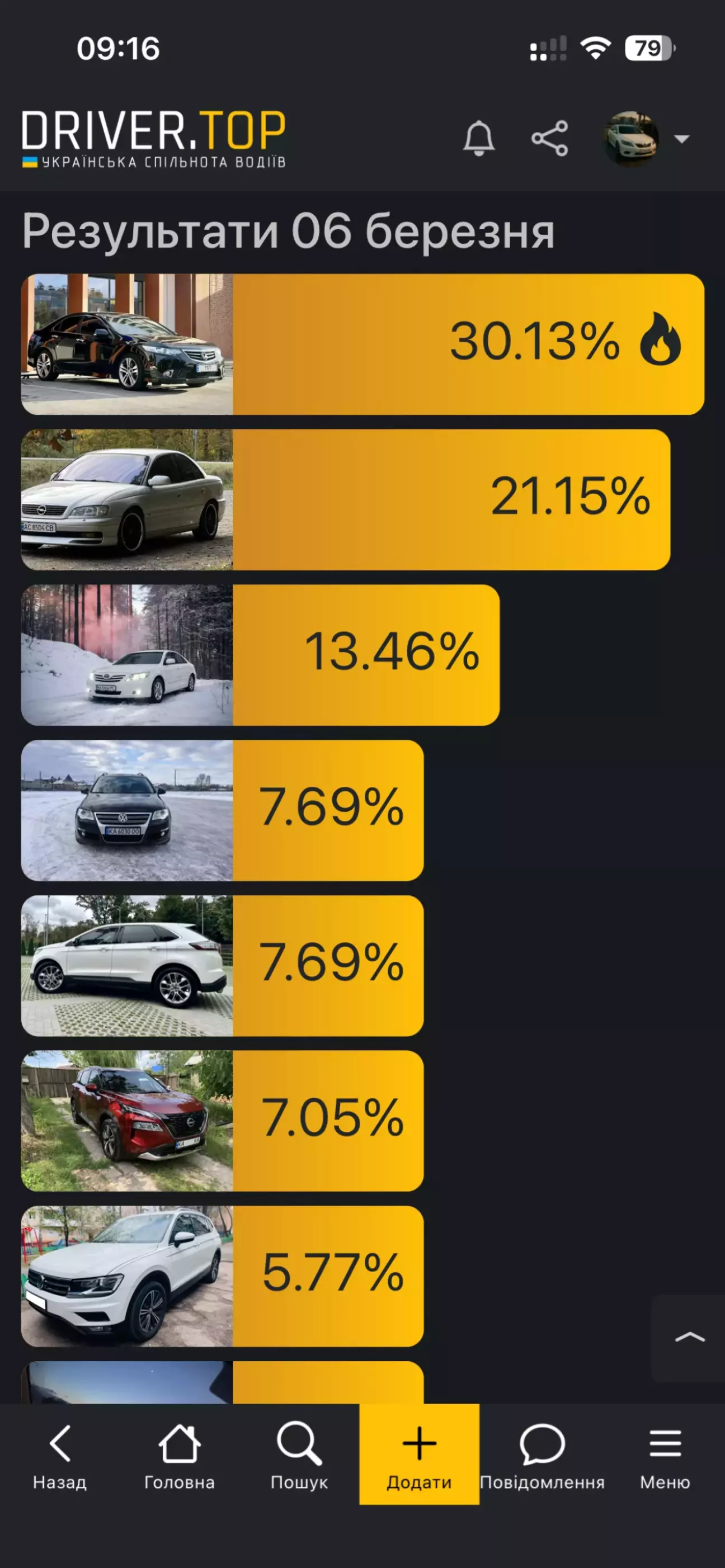
Task: Jump back to top with arrow button
Action: point(689,1337)
